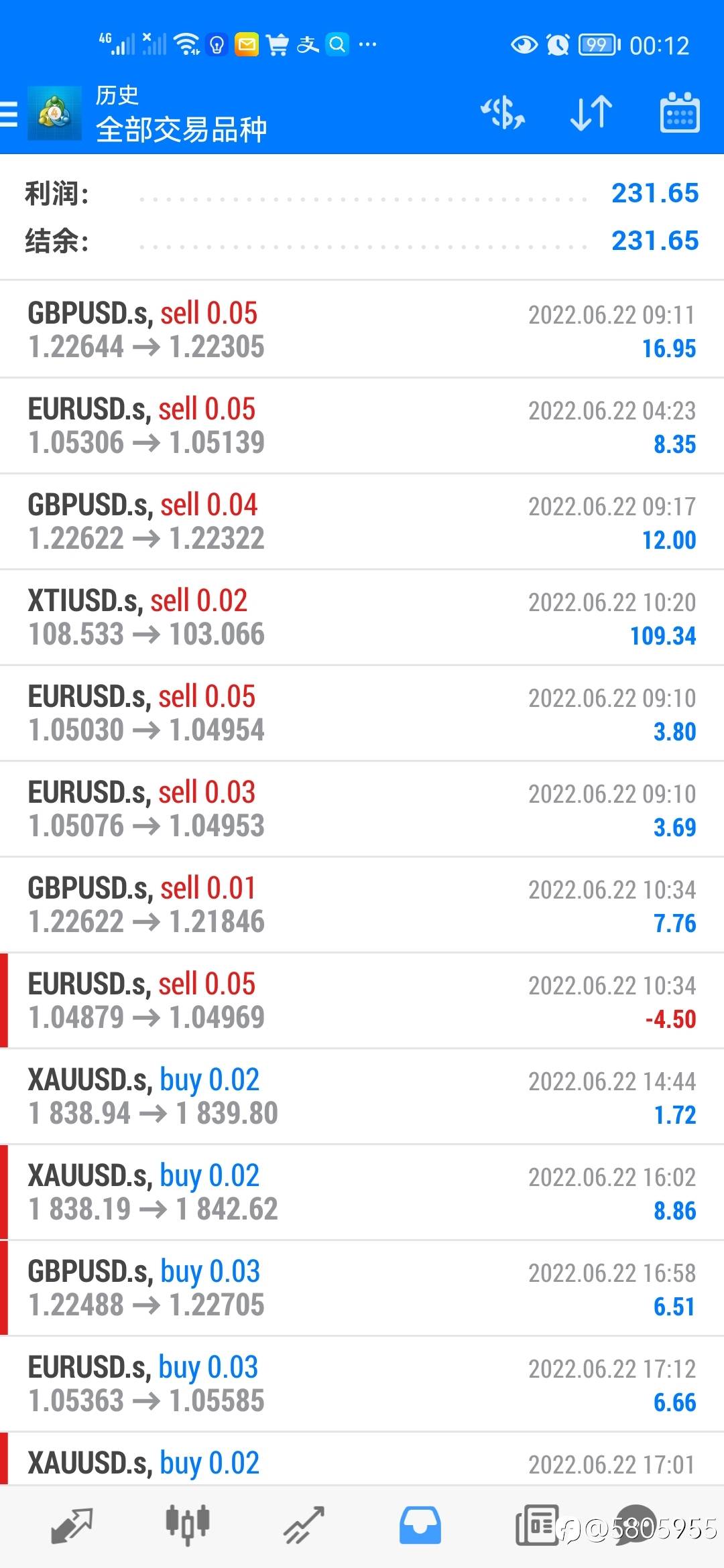The image size is (724, 1568).
Task: Open the symbol filter currency icon
Action: coord(503,113)
